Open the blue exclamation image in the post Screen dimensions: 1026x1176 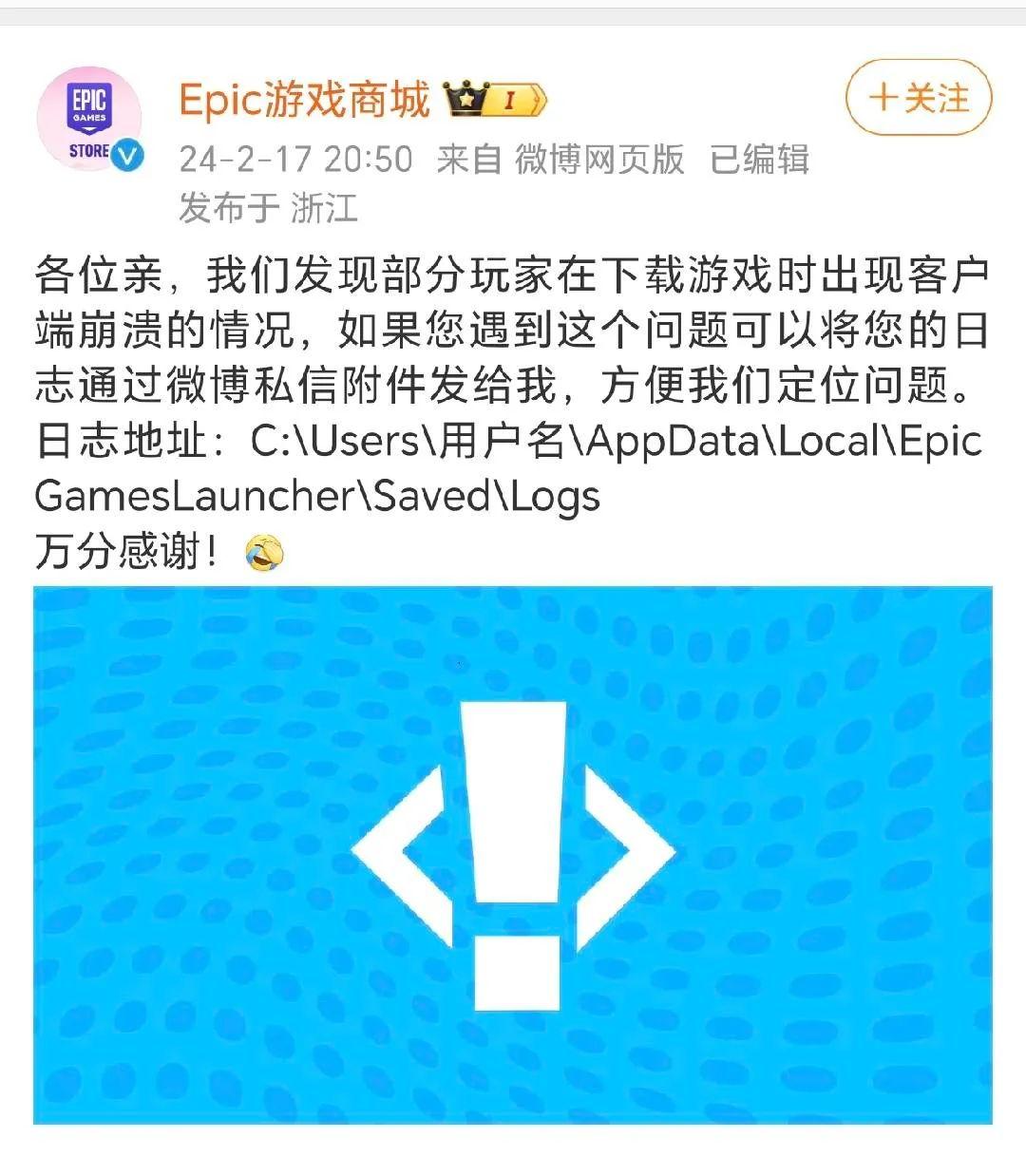point(513,855)
